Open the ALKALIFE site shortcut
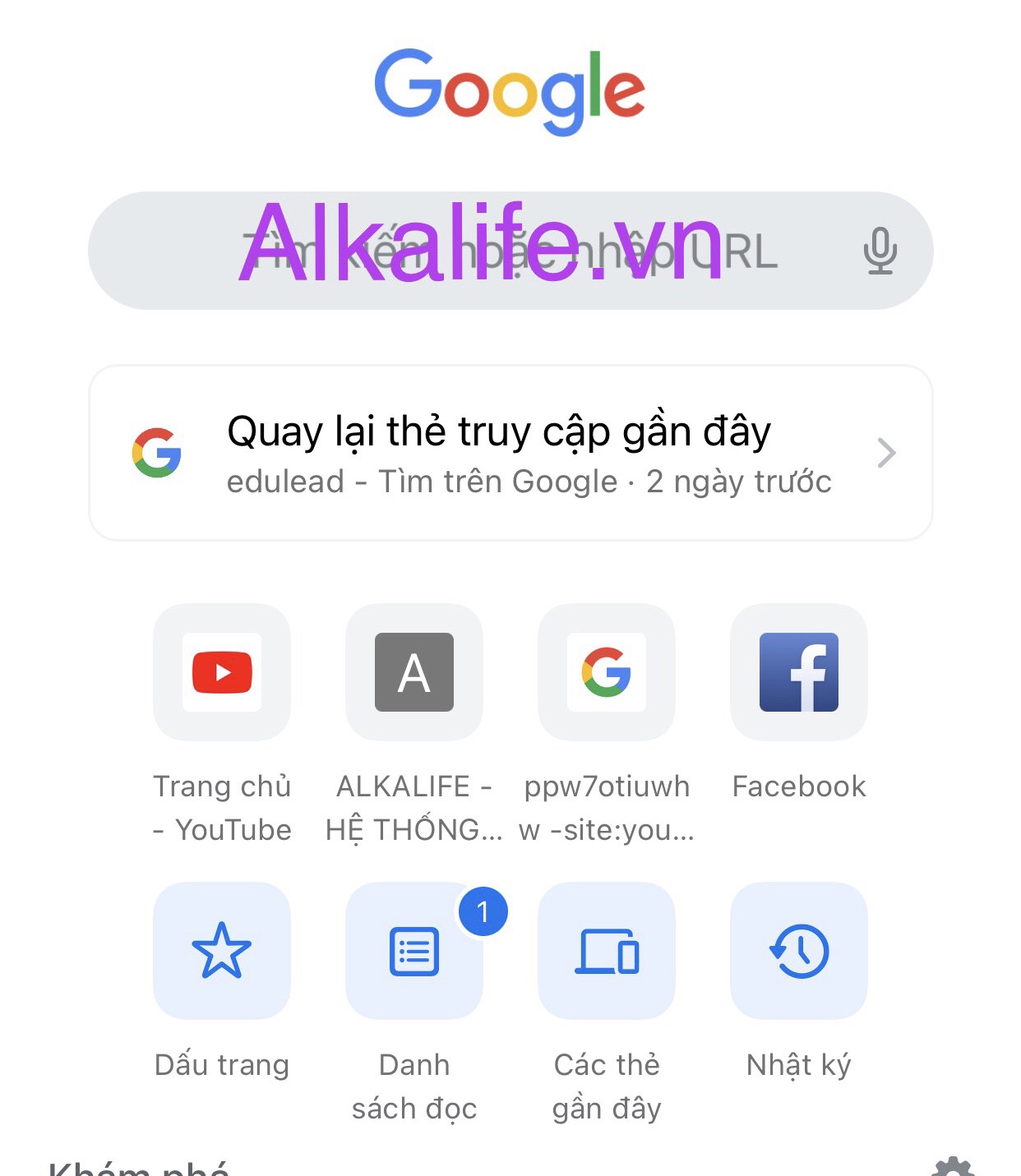Image resolution: width=1021 pixels, height=1176 pixels. coord(414,672)
